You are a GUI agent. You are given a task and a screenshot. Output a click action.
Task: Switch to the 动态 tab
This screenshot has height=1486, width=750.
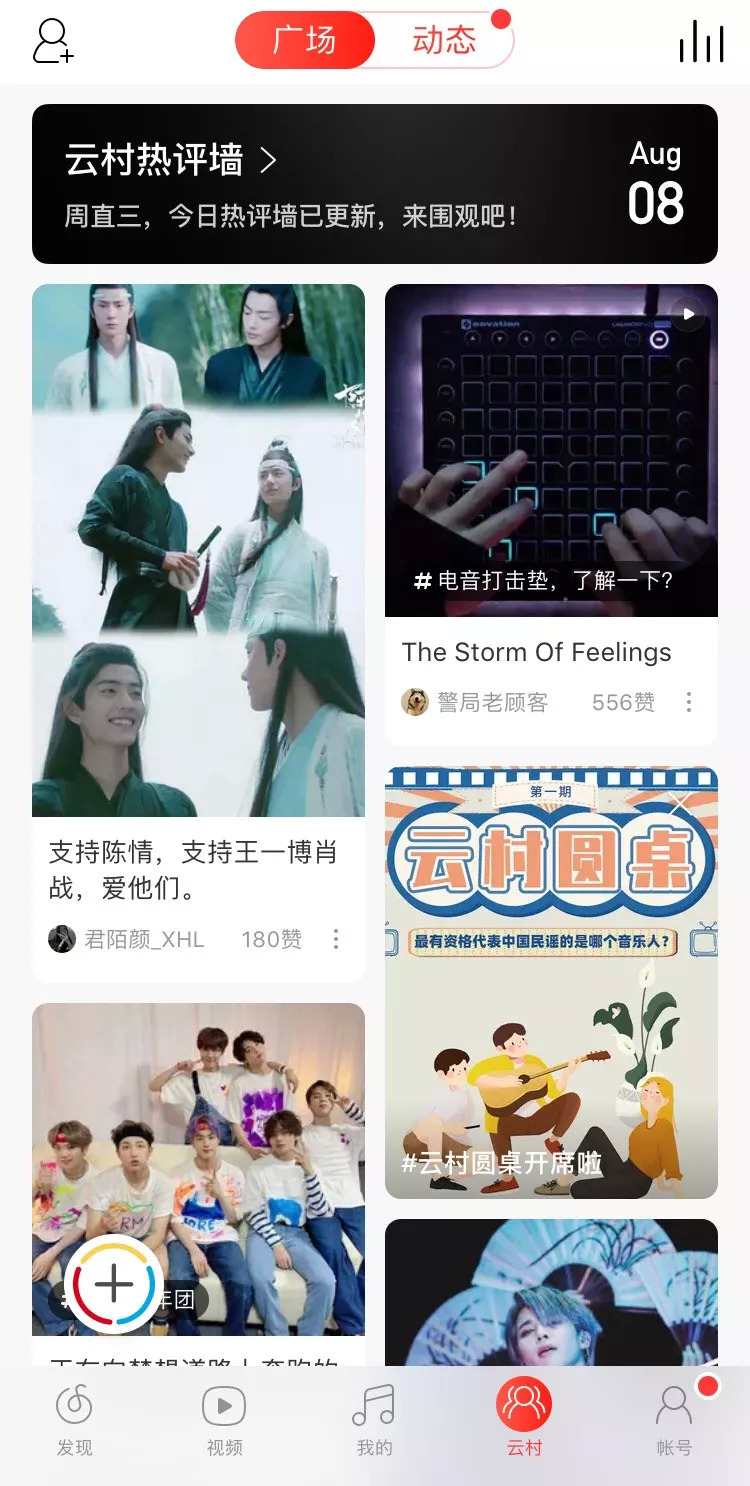(x=444, y=41)
